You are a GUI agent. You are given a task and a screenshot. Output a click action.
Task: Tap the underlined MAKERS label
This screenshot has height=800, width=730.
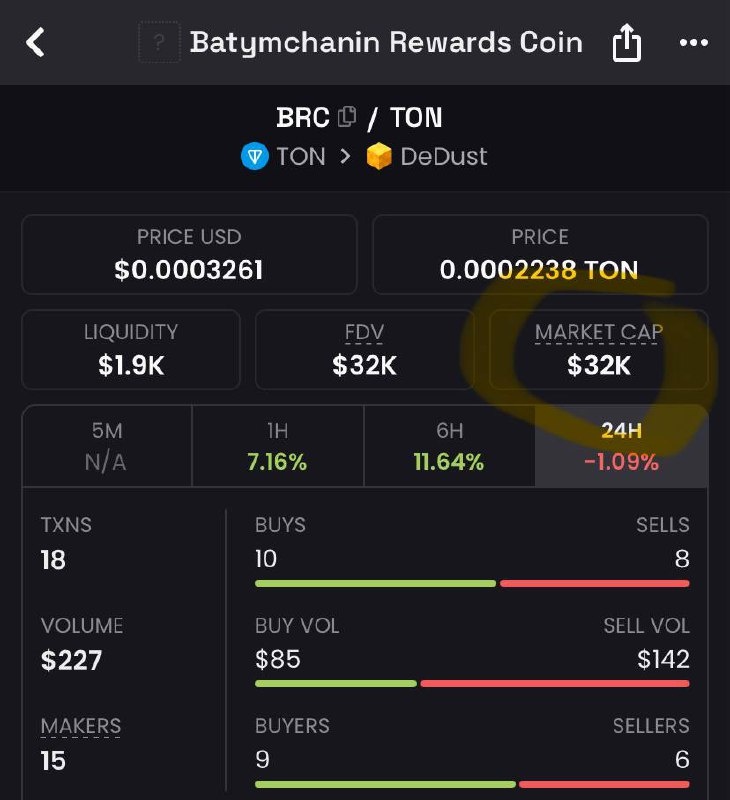[81, 726]
